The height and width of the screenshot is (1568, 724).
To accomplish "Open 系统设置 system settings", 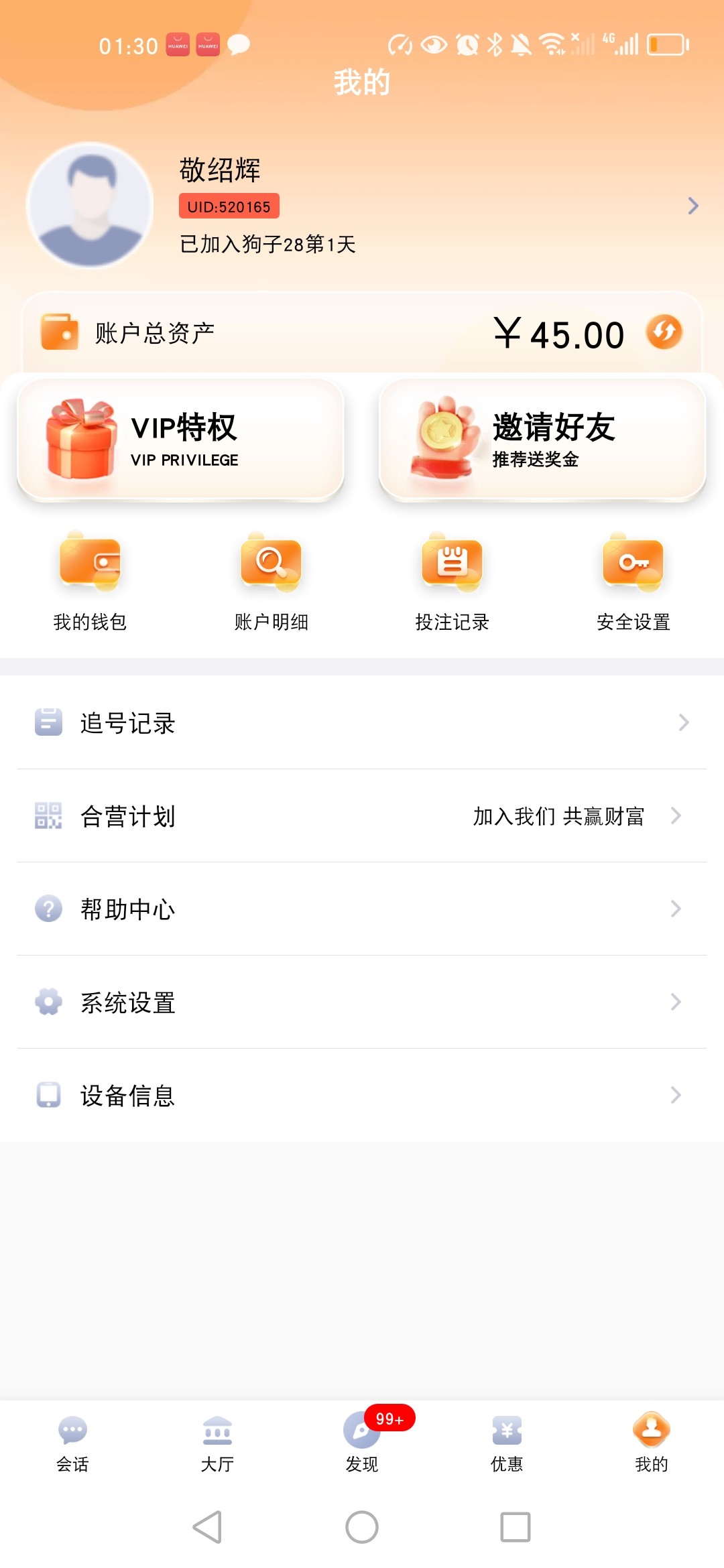I will point(362,1002).
